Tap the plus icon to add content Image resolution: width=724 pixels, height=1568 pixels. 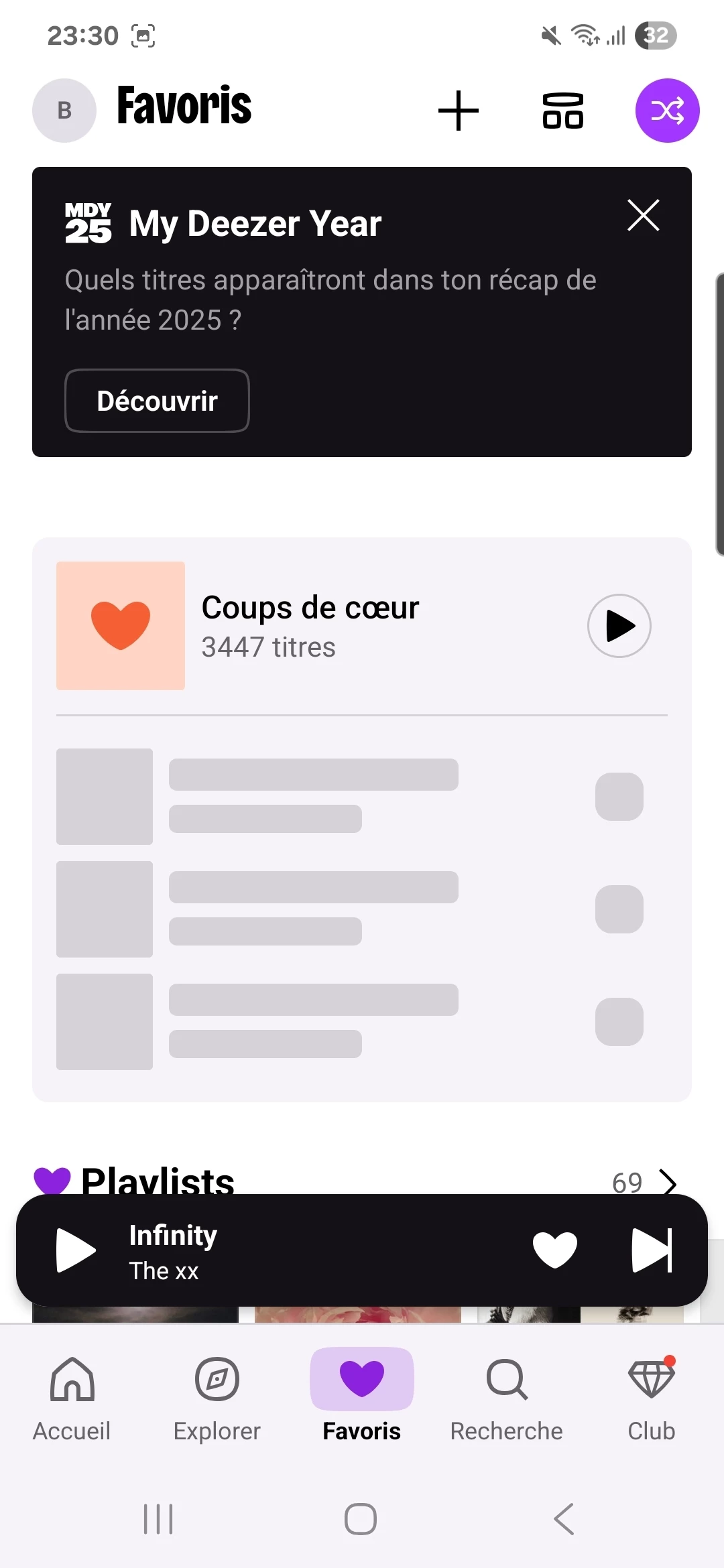(x=459, y=111)
